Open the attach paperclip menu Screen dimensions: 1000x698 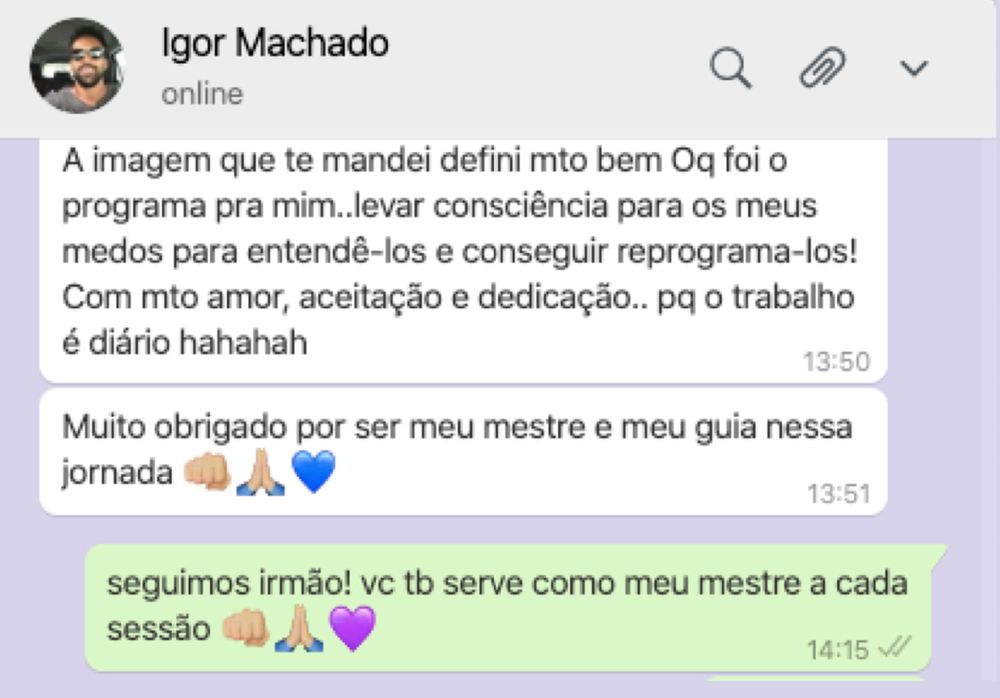click(822, 68)
